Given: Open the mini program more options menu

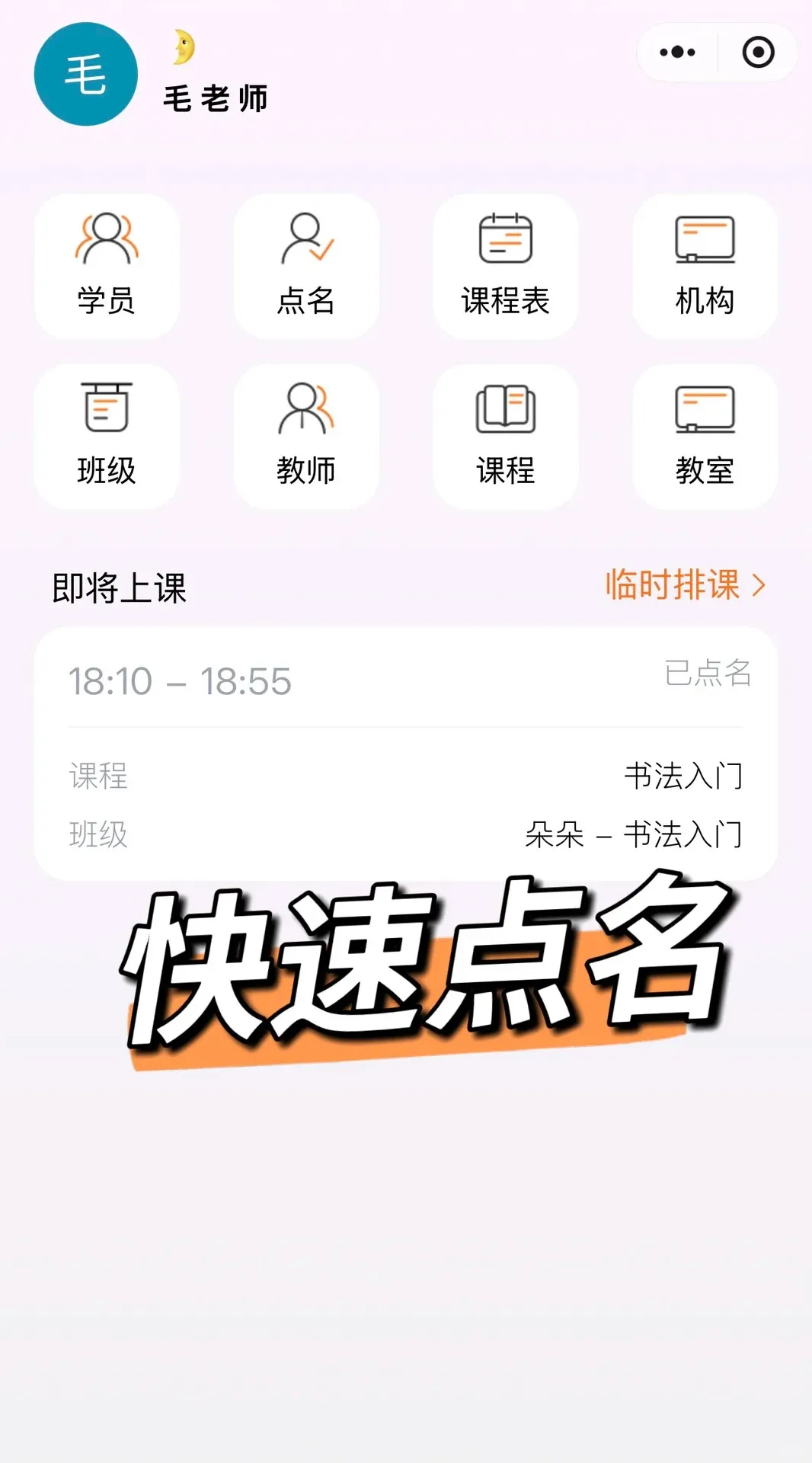Looking at the screenshot, I should (x=677, y=53).
